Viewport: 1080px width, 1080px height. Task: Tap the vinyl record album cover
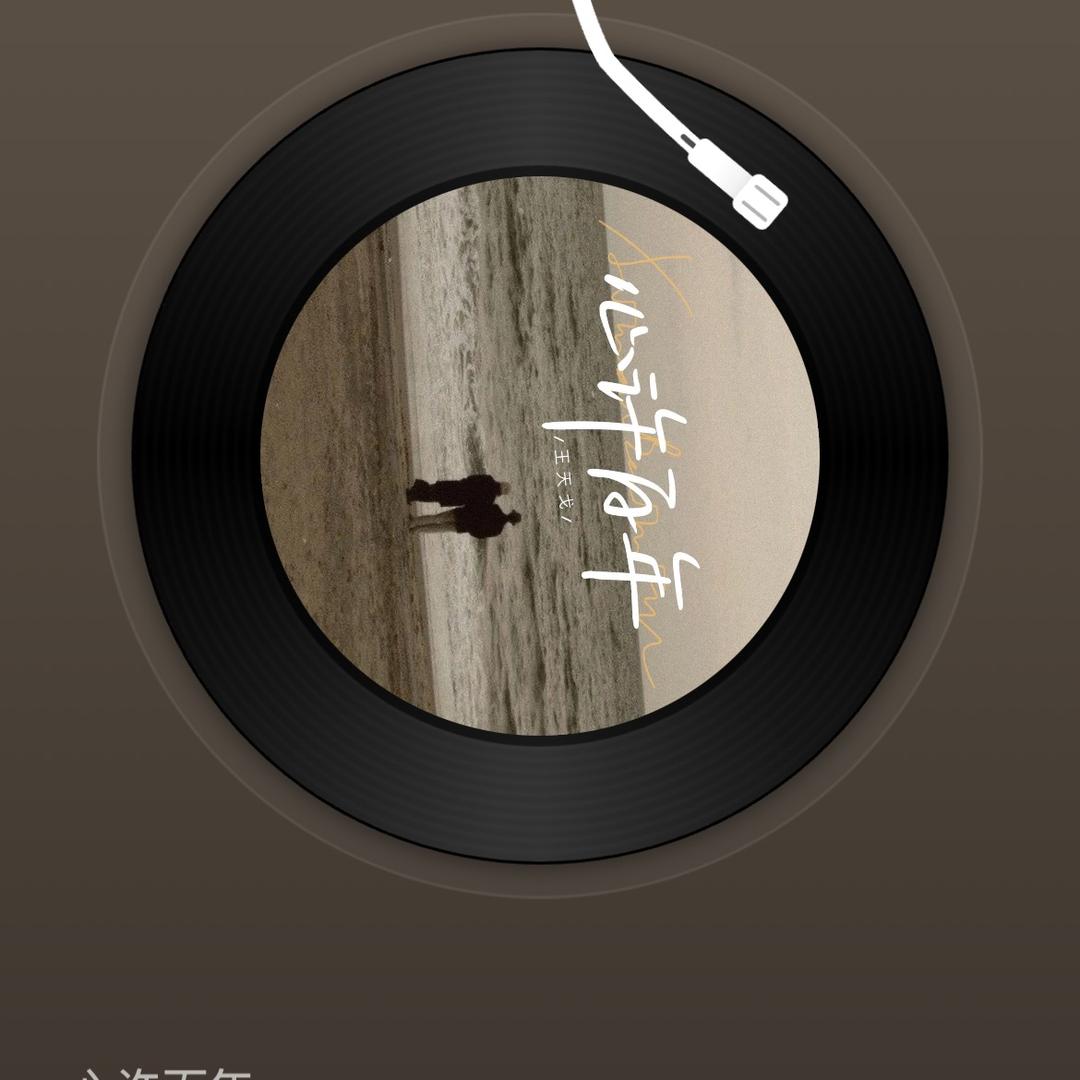point(540,455)
